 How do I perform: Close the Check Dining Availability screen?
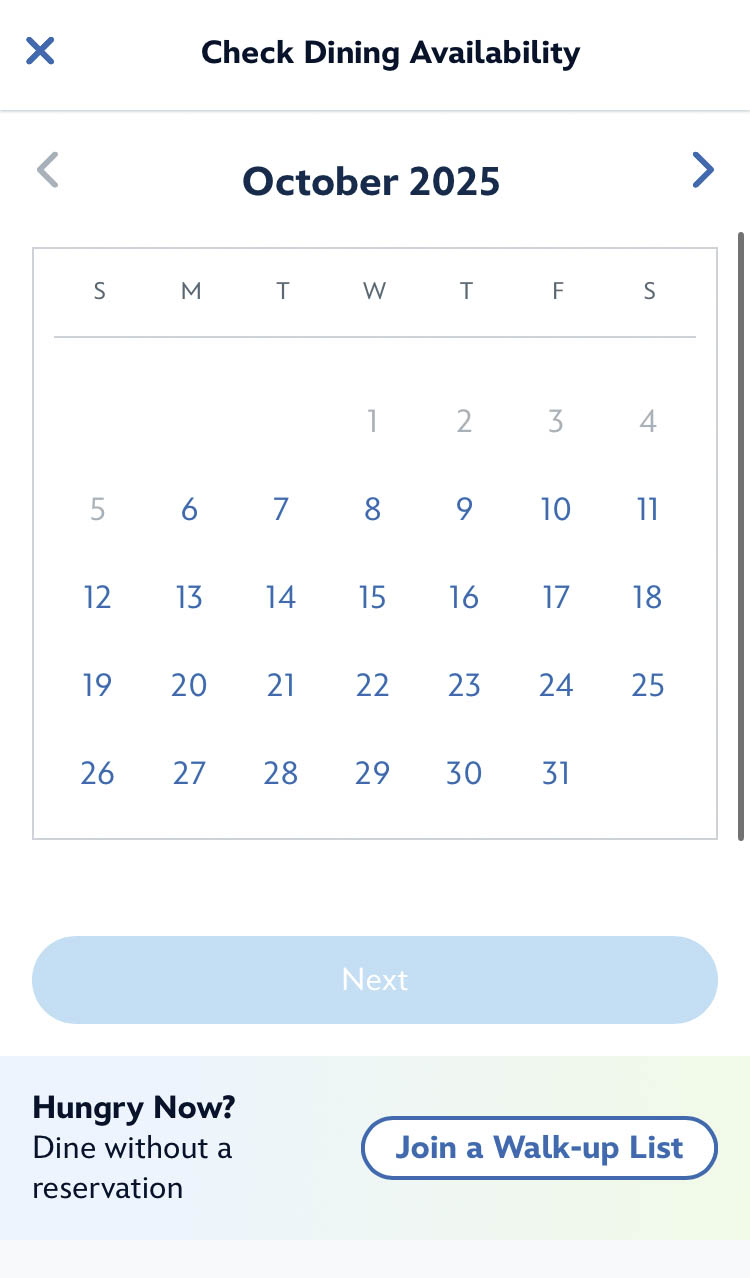[x=40, y=51]
